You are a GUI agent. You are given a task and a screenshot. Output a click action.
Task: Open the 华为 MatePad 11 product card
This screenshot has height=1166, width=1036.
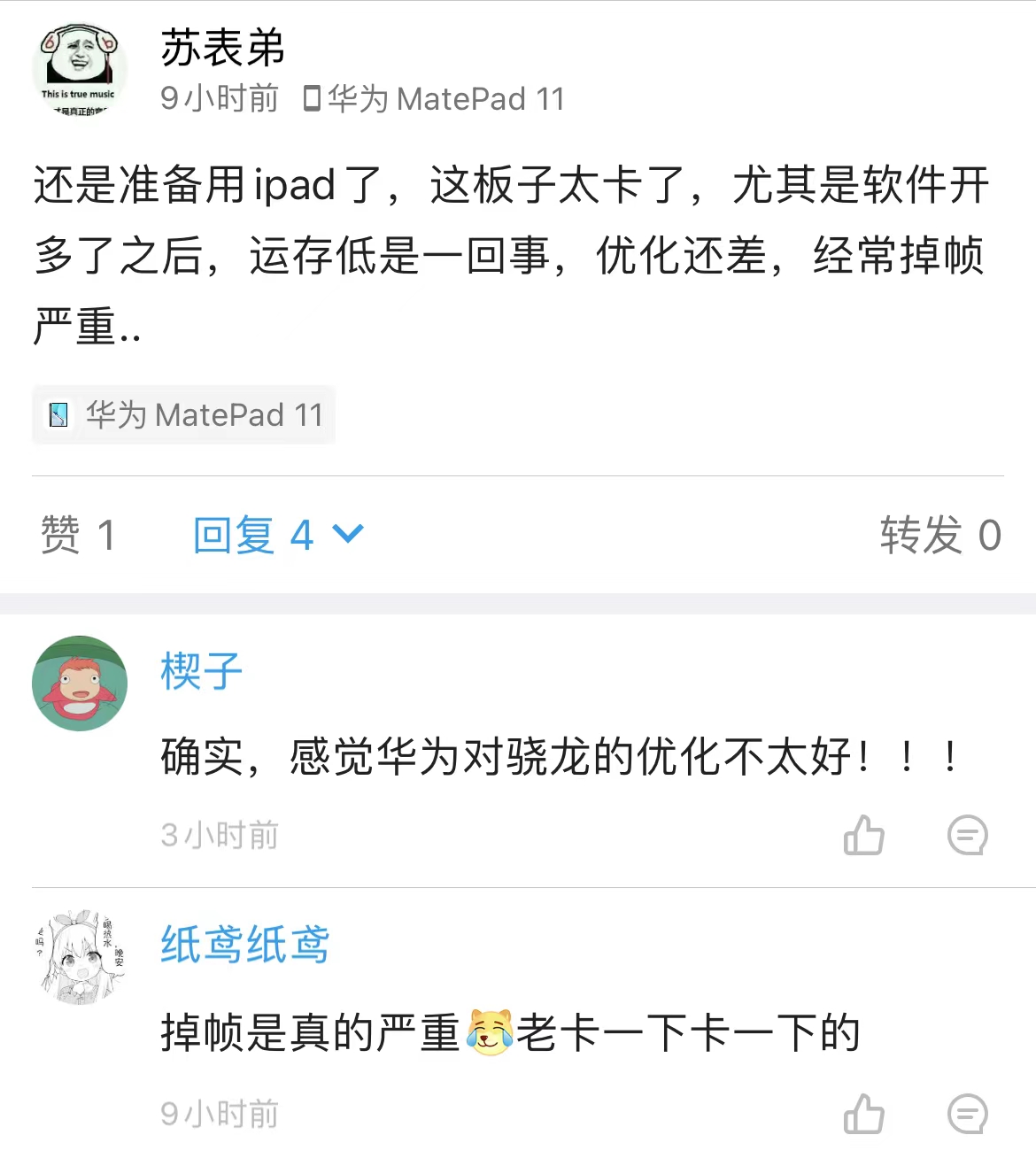[183, 414]
